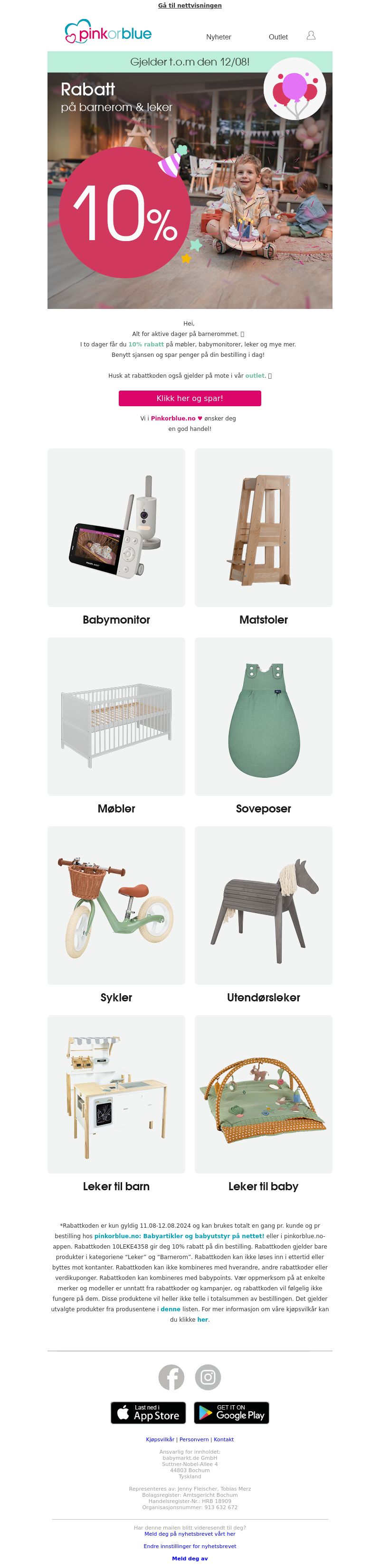
Task: Open the Outlet link
Action: [278, 37]
